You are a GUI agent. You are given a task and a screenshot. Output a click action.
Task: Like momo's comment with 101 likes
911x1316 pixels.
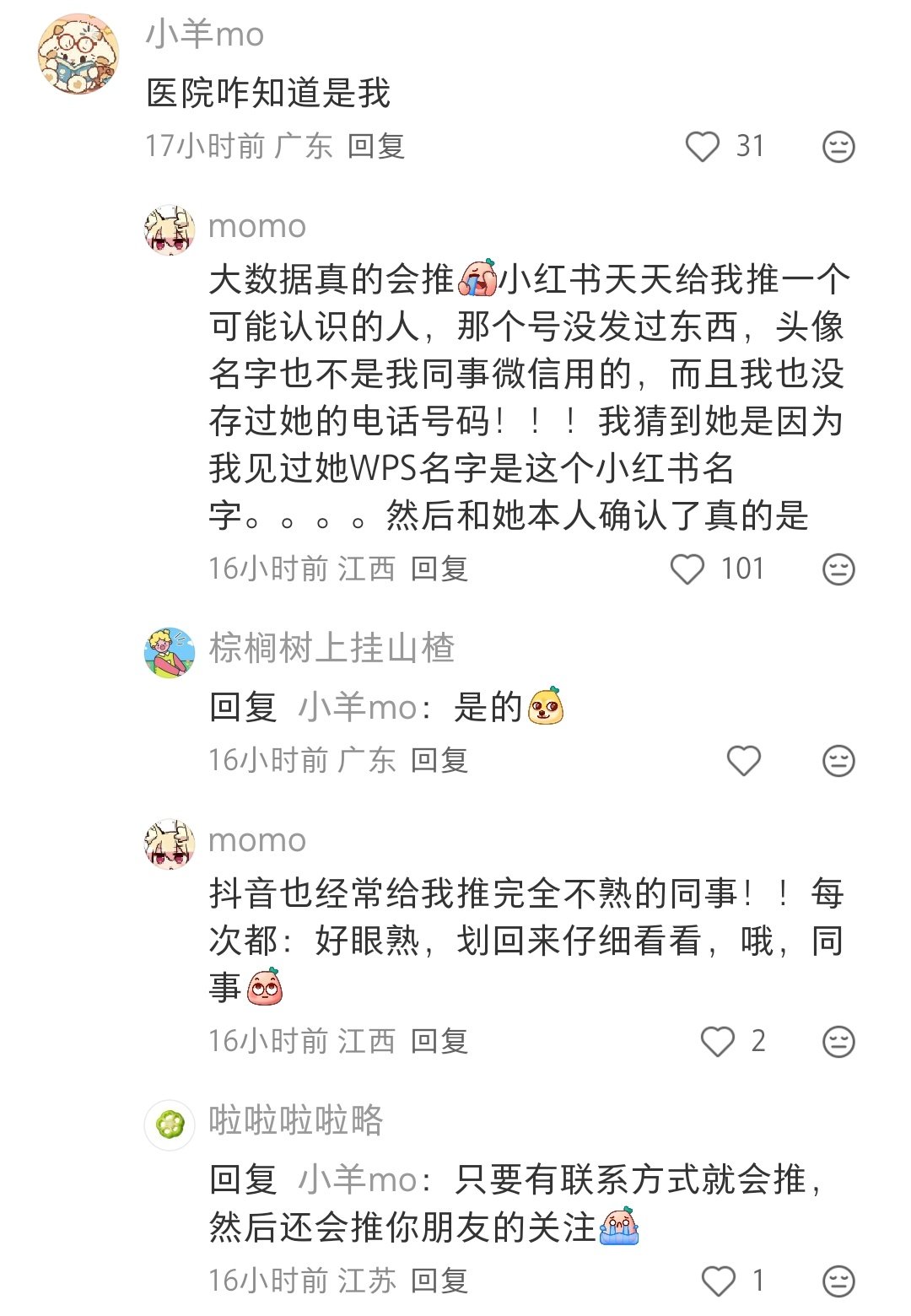click(x=687, y=569)
